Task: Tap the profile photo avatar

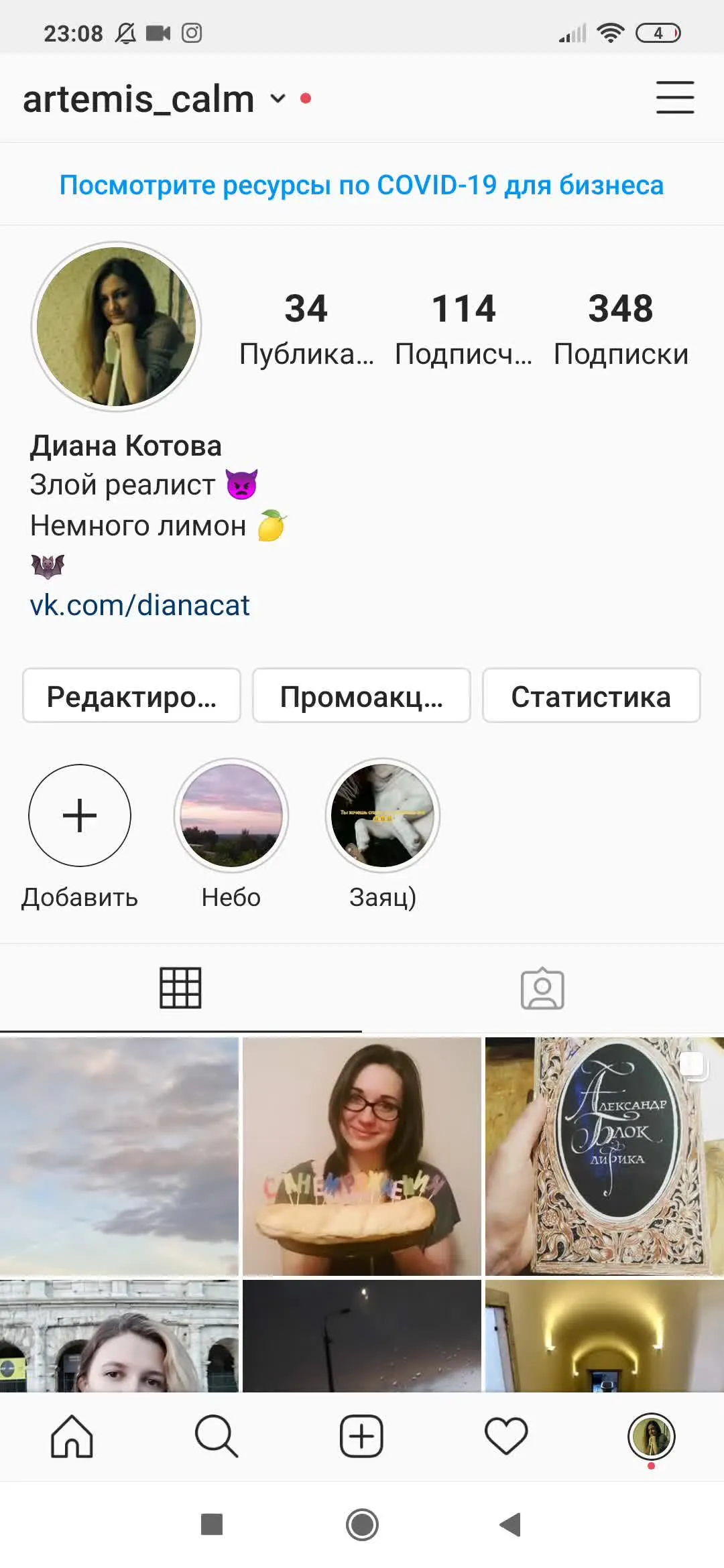Action: pyautogui.click(x=117, y=326)
